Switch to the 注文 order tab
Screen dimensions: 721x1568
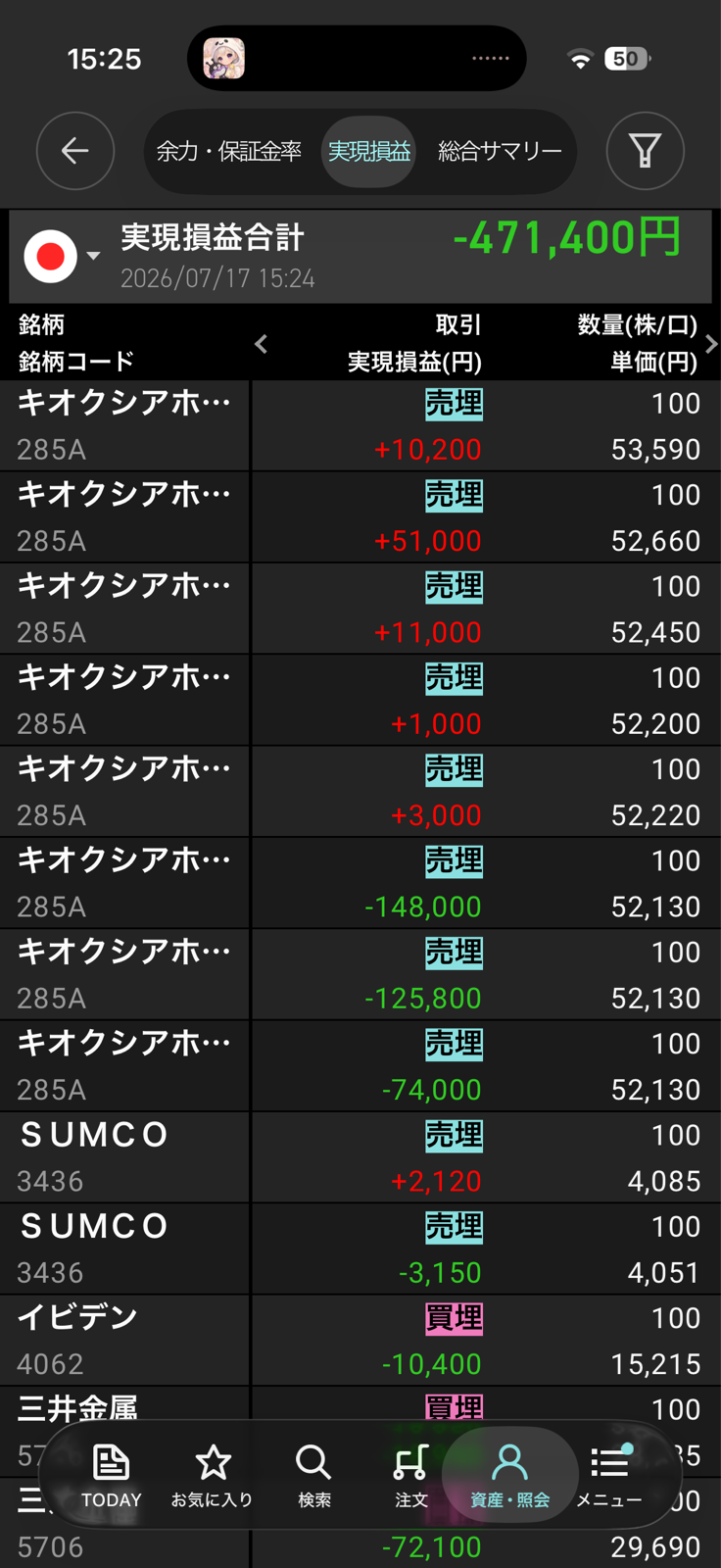point(411,1475)
